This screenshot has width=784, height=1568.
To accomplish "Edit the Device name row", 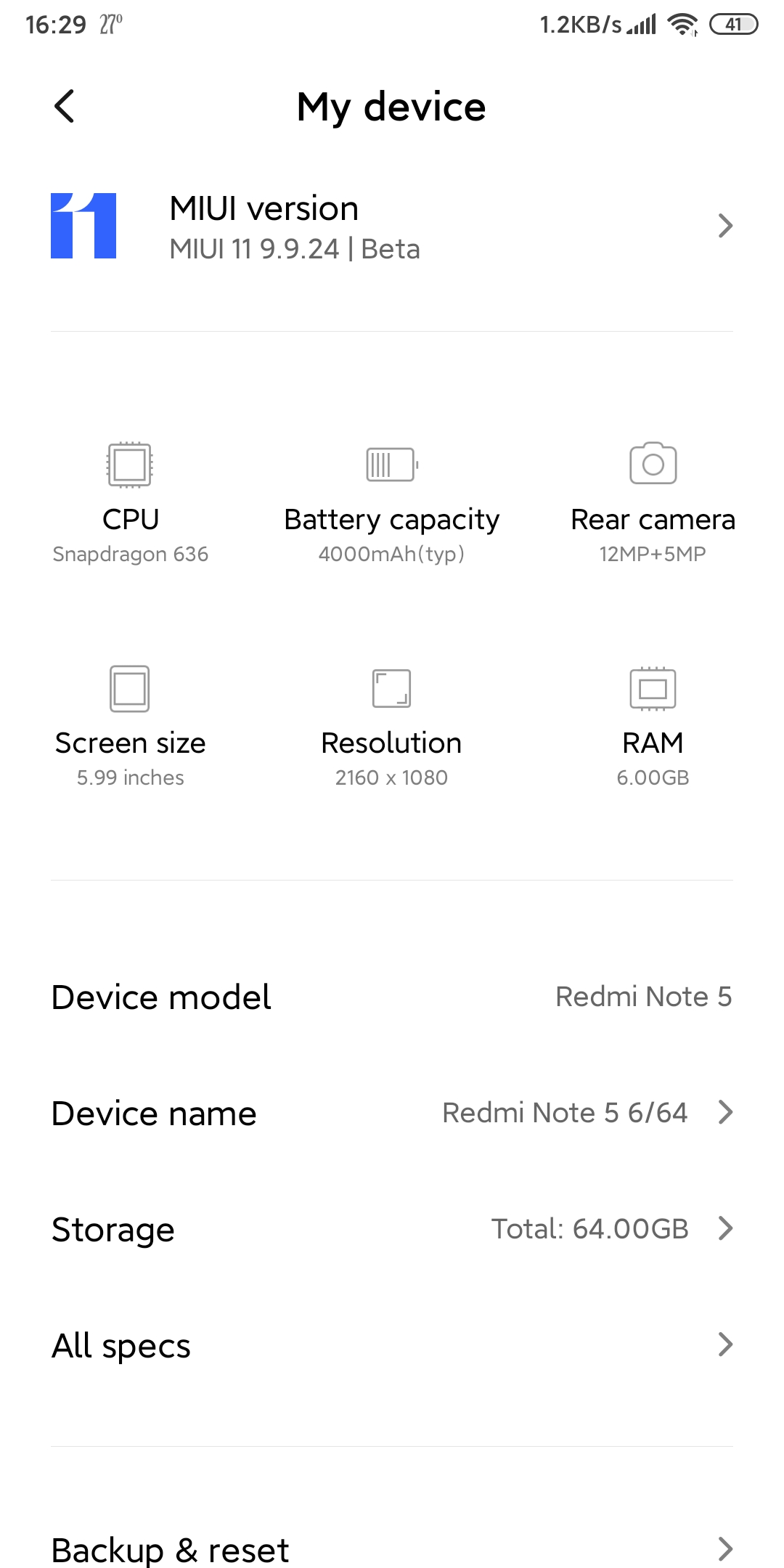I will pos(392,1113).
